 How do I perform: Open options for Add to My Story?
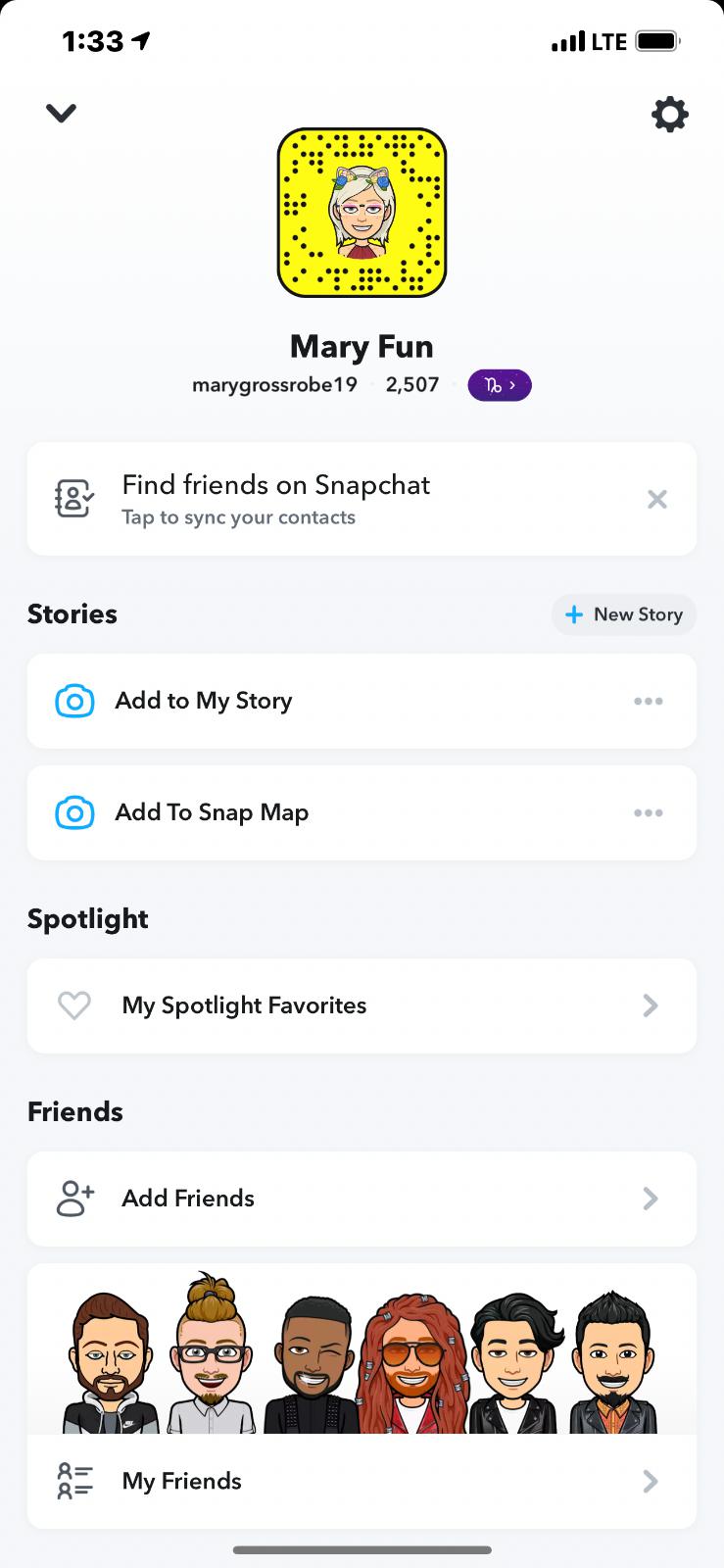649,702
